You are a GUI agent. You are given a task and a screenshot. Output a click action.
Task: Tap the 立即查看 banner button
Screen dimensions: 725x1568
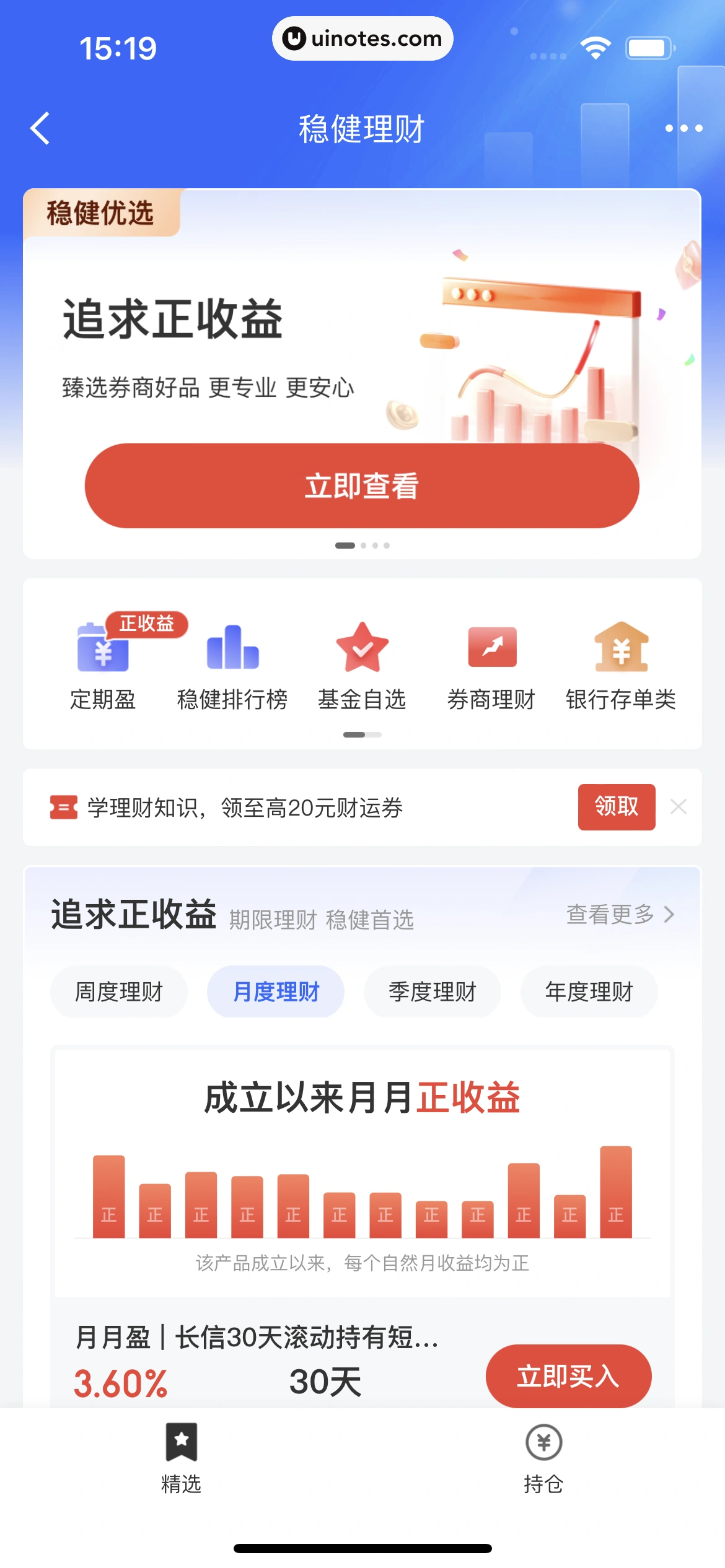click(362, 486)
